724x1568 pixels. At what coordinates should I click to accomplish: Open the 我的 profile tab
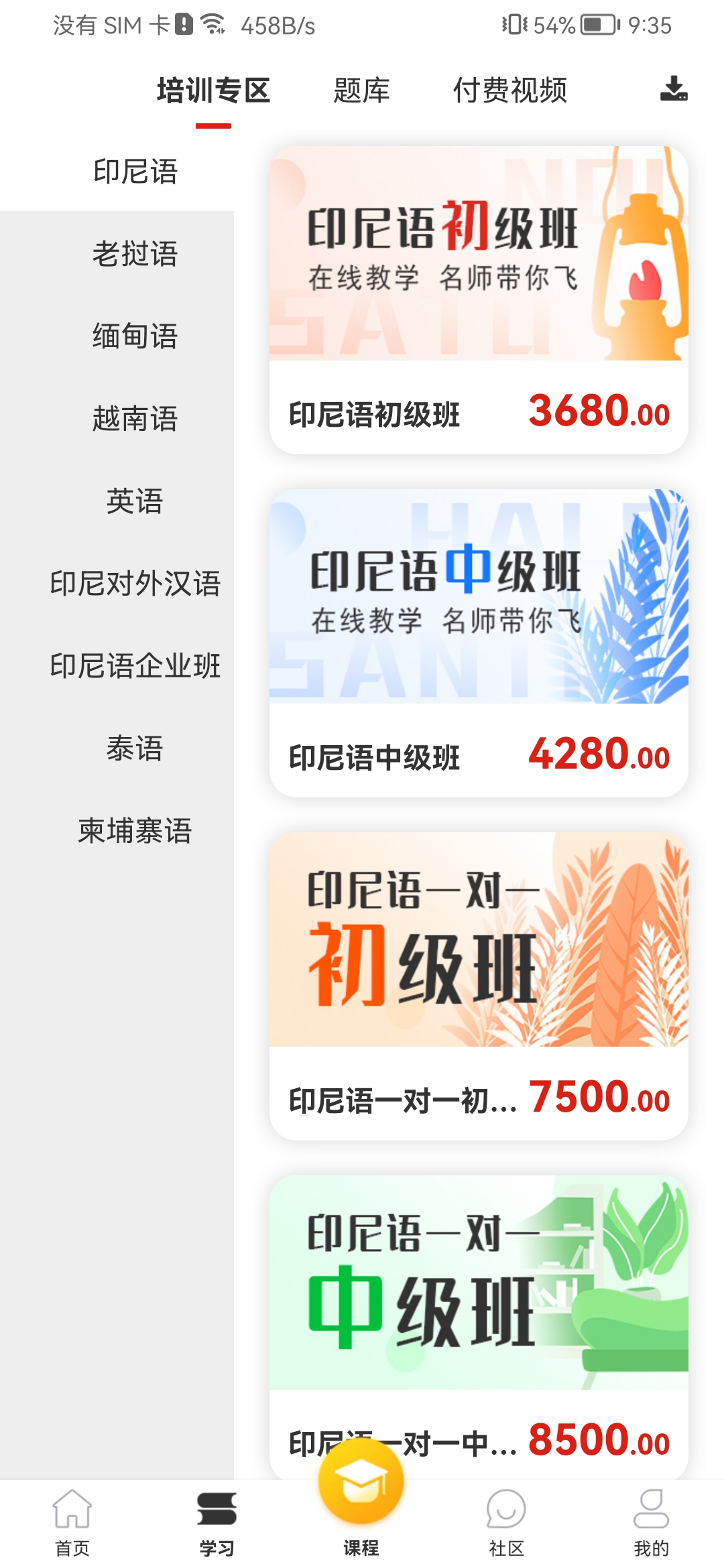coord(651,1522)
